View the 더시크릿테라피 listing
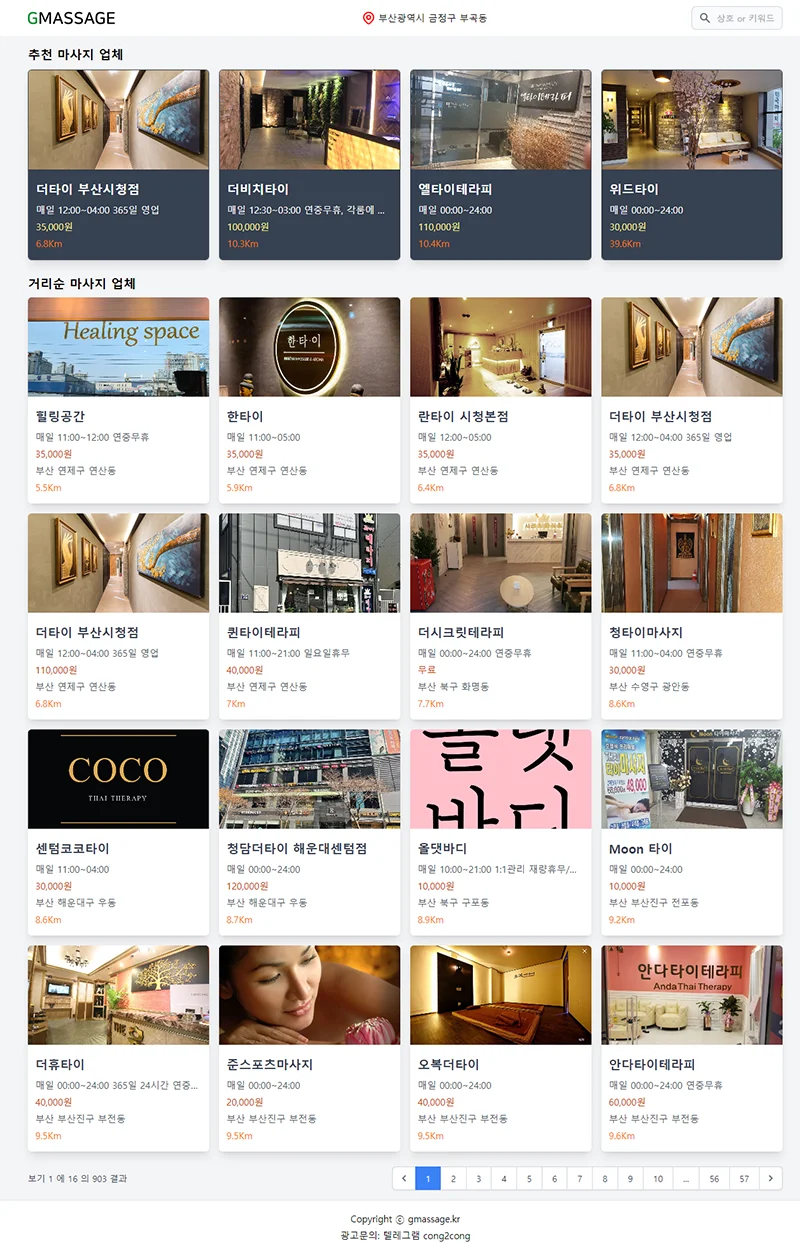Viewport: 800px width, 1254px height. tap(500, 616)
